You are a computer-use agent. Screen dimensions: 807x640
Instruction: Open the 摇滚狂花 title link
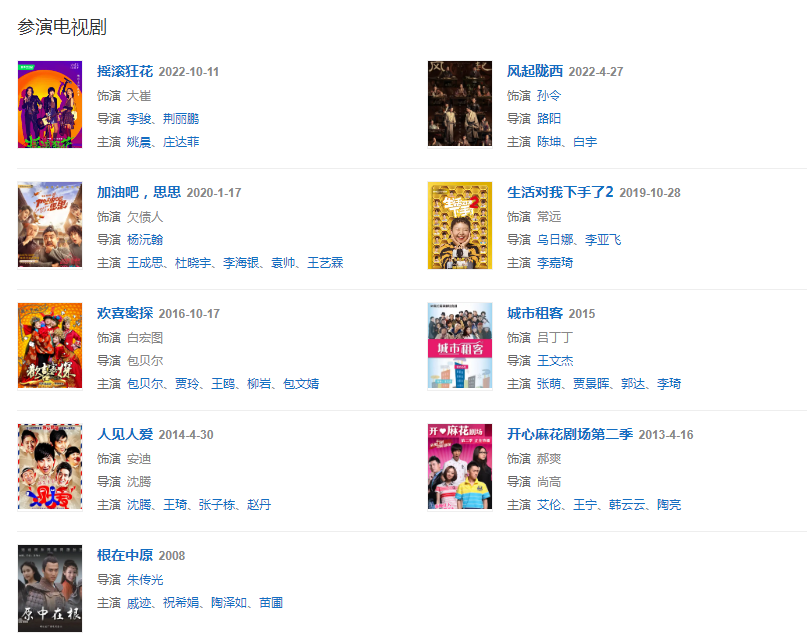point(125,72)
